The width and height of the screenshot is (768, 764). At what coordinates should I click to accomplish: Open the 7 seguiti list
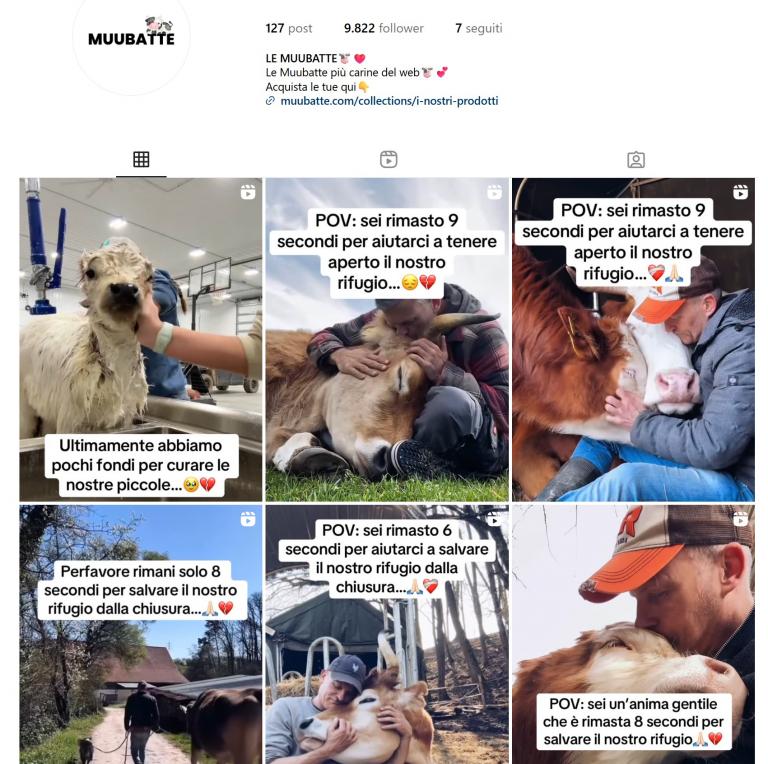pos(478,28)
